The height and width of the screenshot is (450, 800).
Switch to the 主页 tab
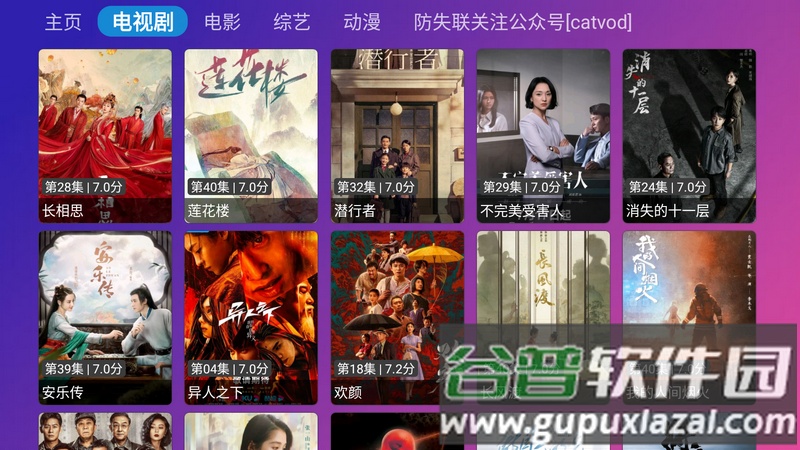tap(62, 22)
